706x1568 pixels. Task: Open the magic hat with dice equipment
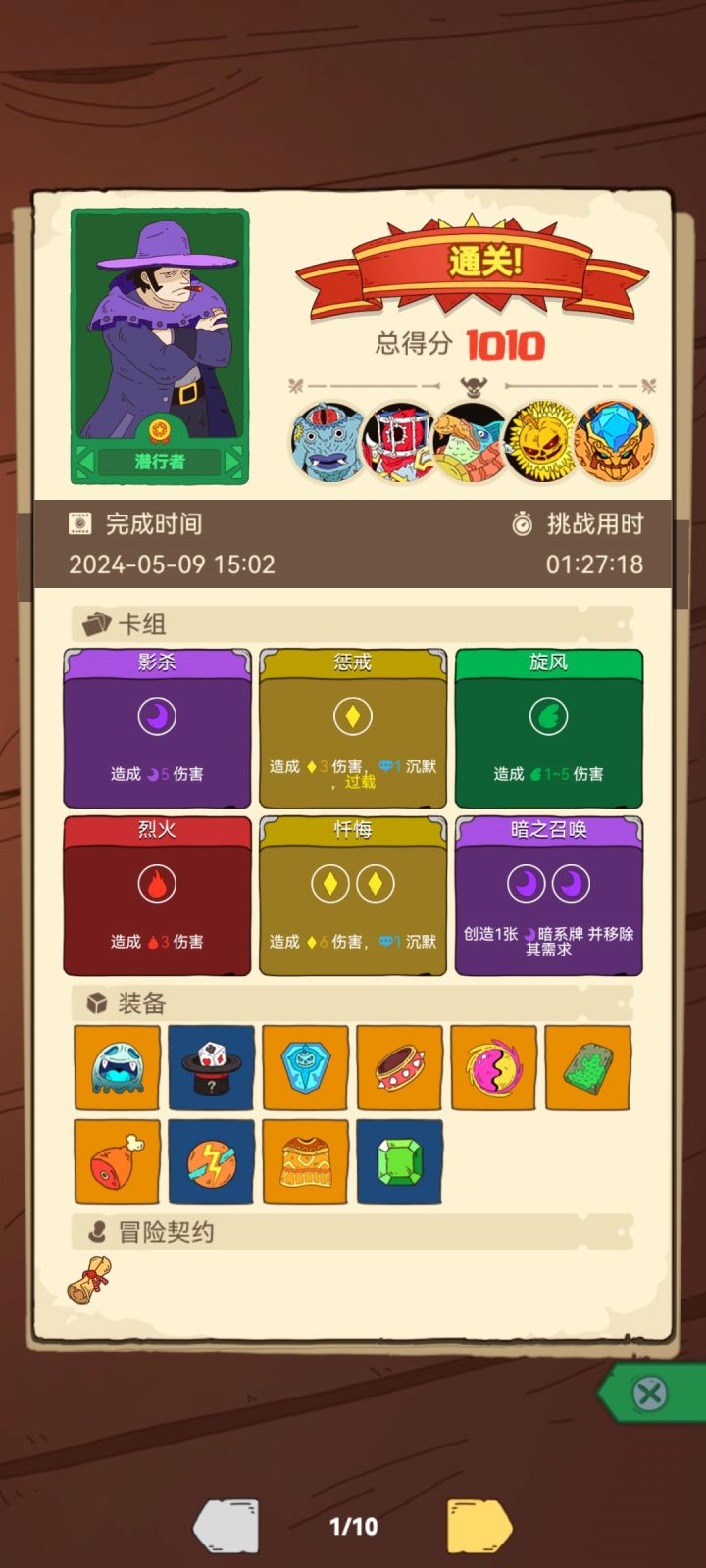(x=211, y=1067)
